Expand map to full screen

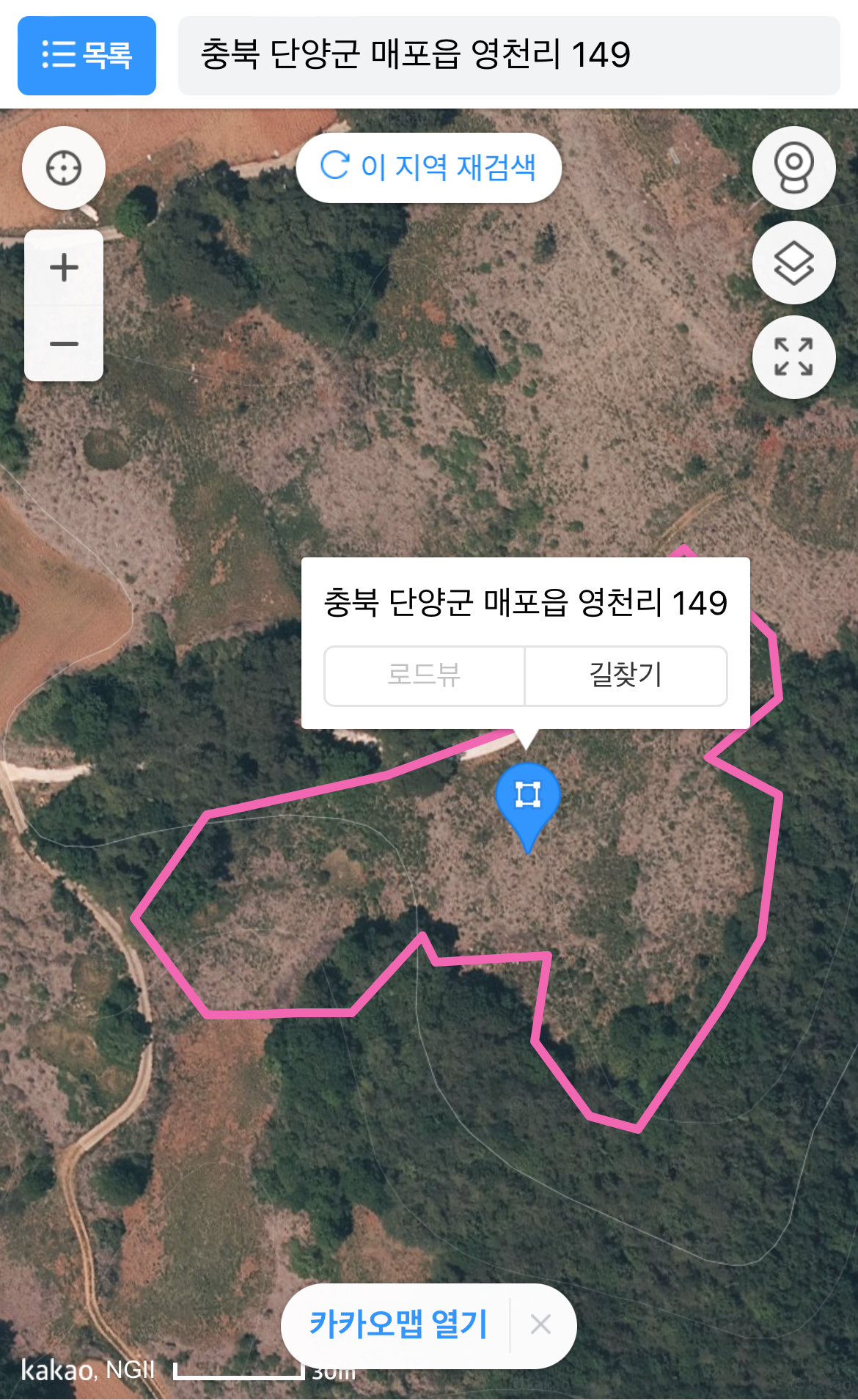(793, 357)
